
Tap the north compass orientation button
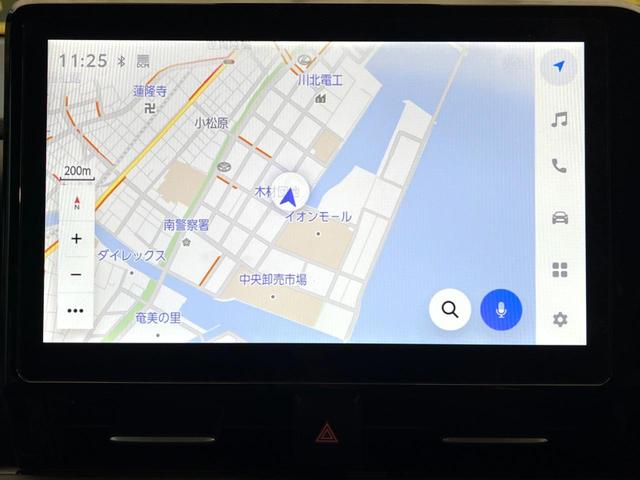[x=76, y=203]
